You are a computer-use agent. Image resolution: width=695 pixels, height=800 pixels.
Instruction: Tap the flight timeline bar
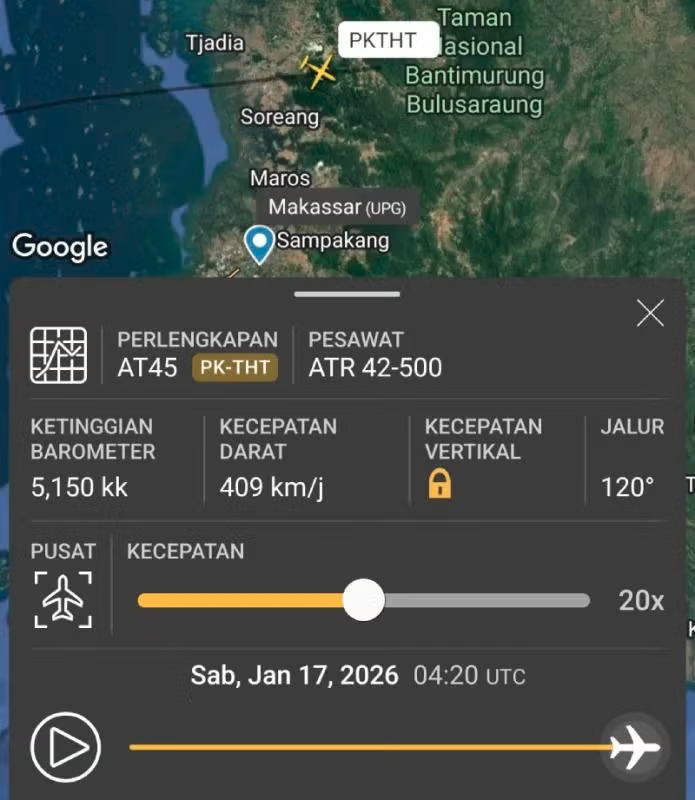click(370, 747)
